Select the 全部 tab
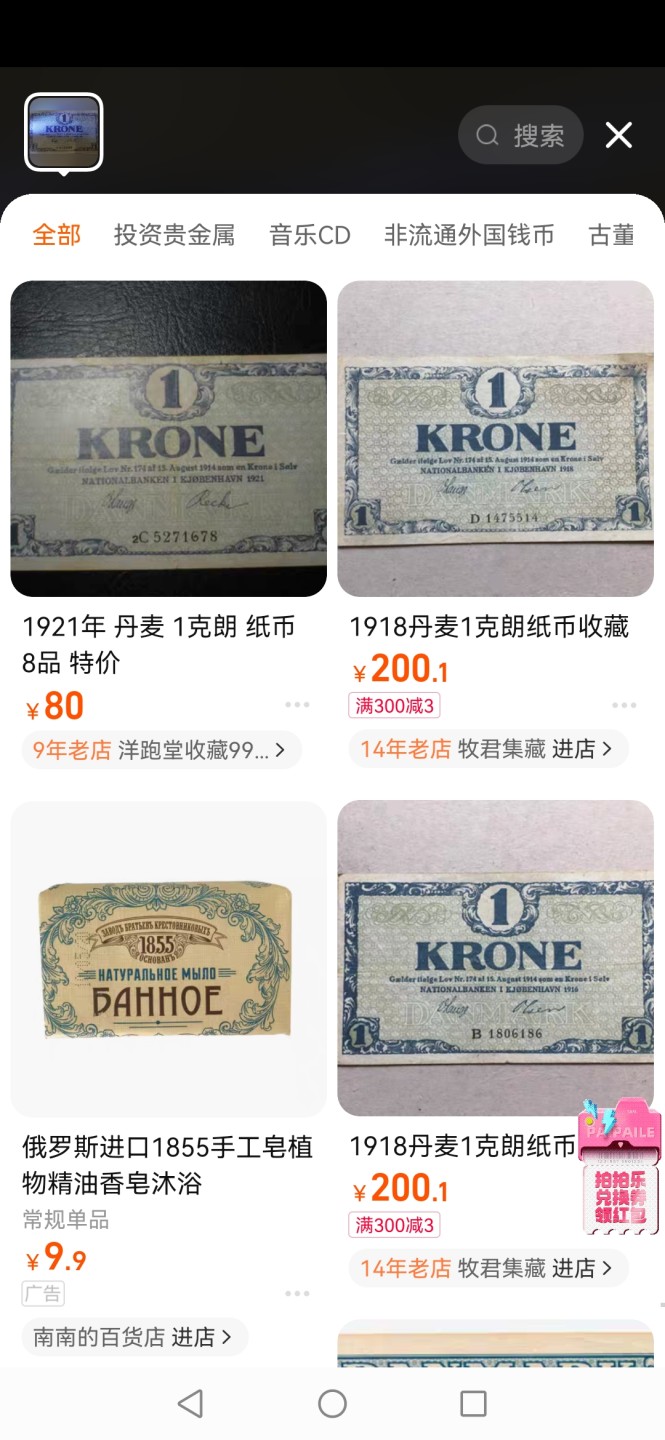The width and height of the screenshot is (665, 1440). click(x=56, y=235)
